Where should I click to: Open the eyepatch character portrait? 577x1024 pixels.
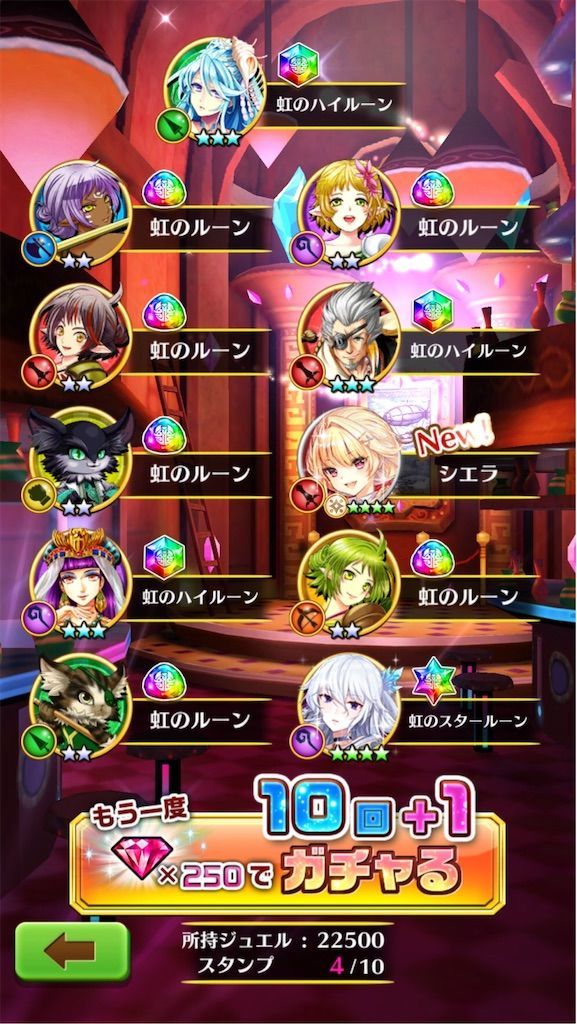click(349, 337)
